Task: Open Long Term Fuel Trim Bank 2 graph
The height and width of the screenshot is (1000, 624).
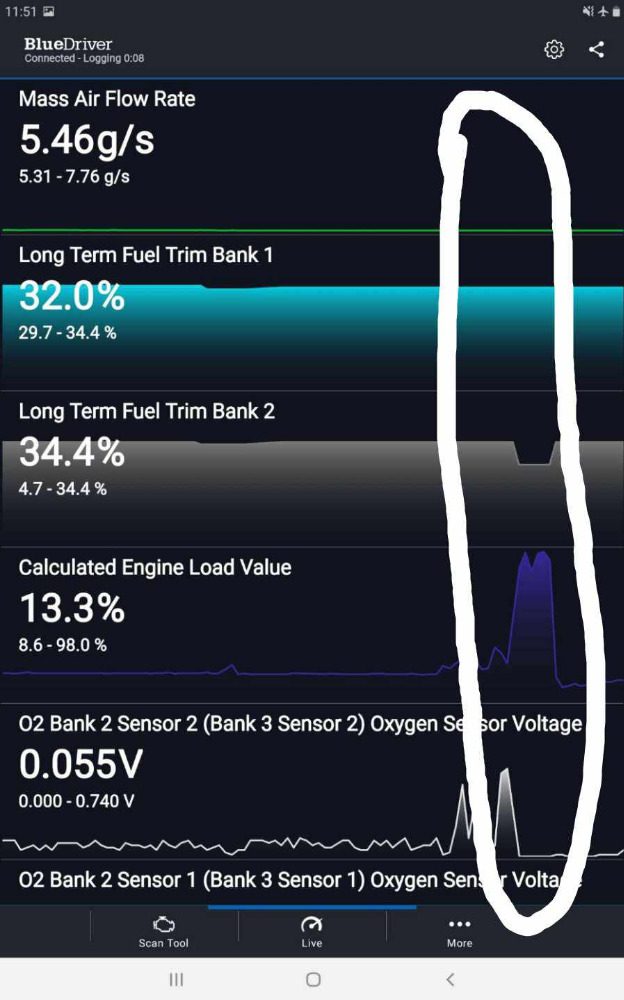Action: [x=312, y=469]
